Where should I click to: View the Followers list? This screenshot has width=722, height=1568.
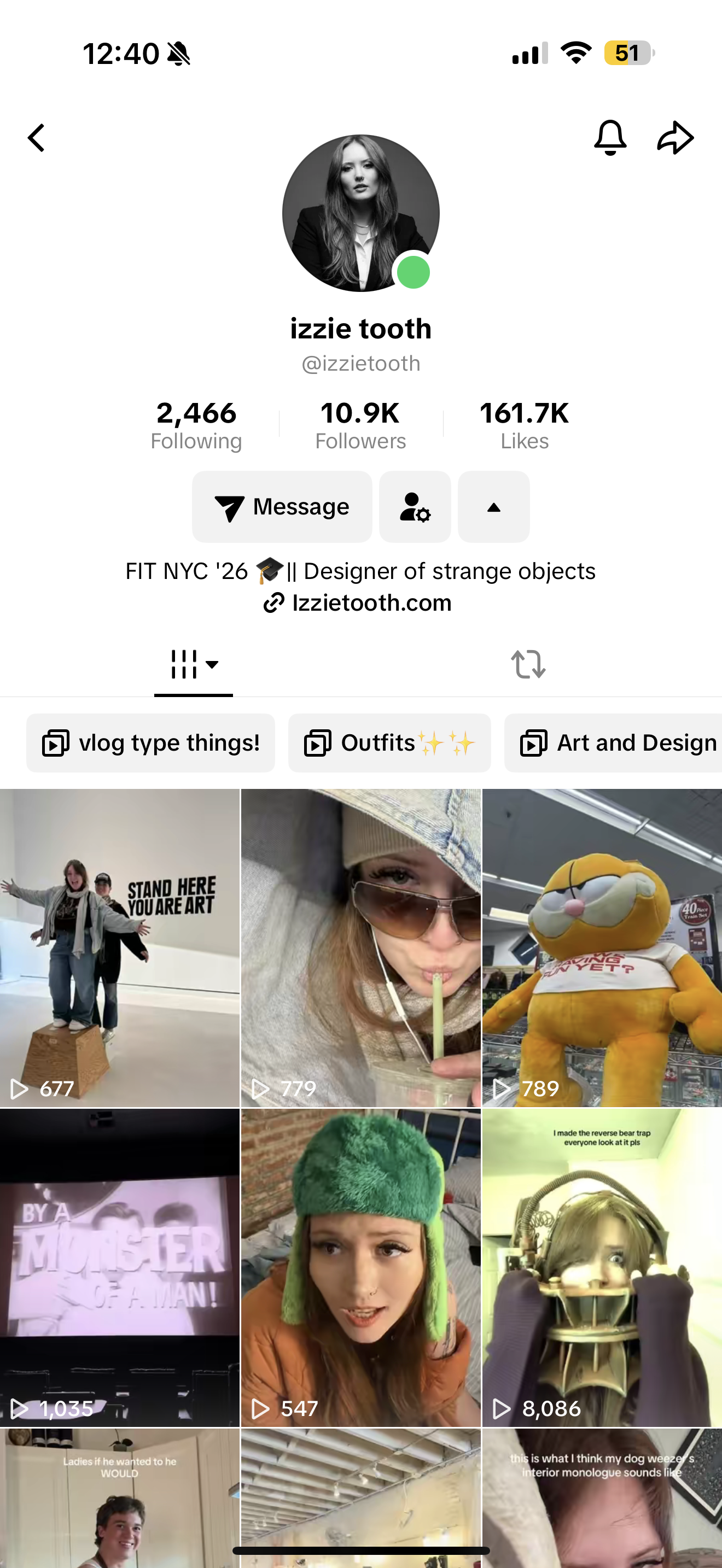pos(360,425)
